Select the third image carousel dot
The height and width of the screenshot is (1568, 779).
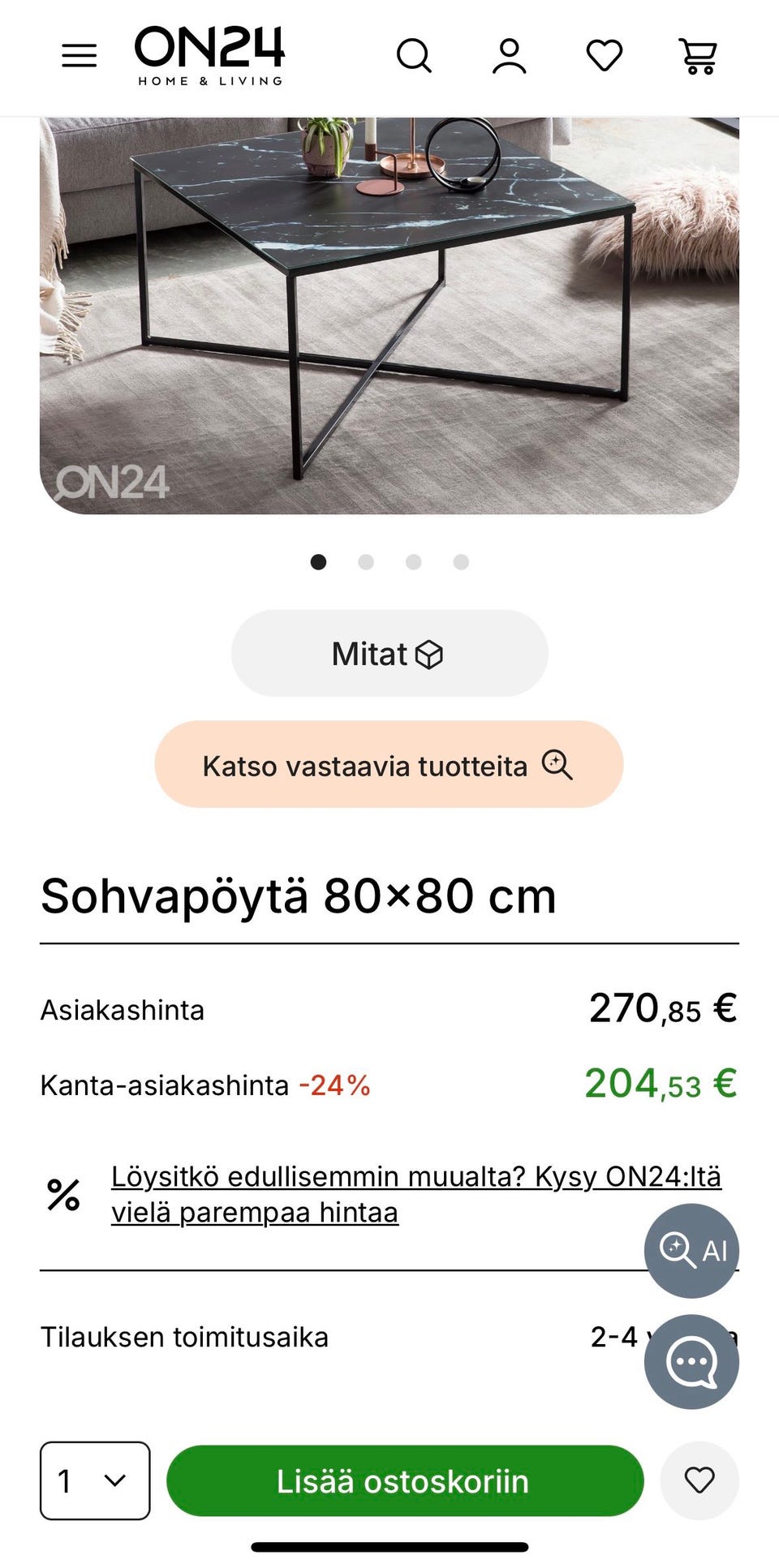click(x=414, y=561)
